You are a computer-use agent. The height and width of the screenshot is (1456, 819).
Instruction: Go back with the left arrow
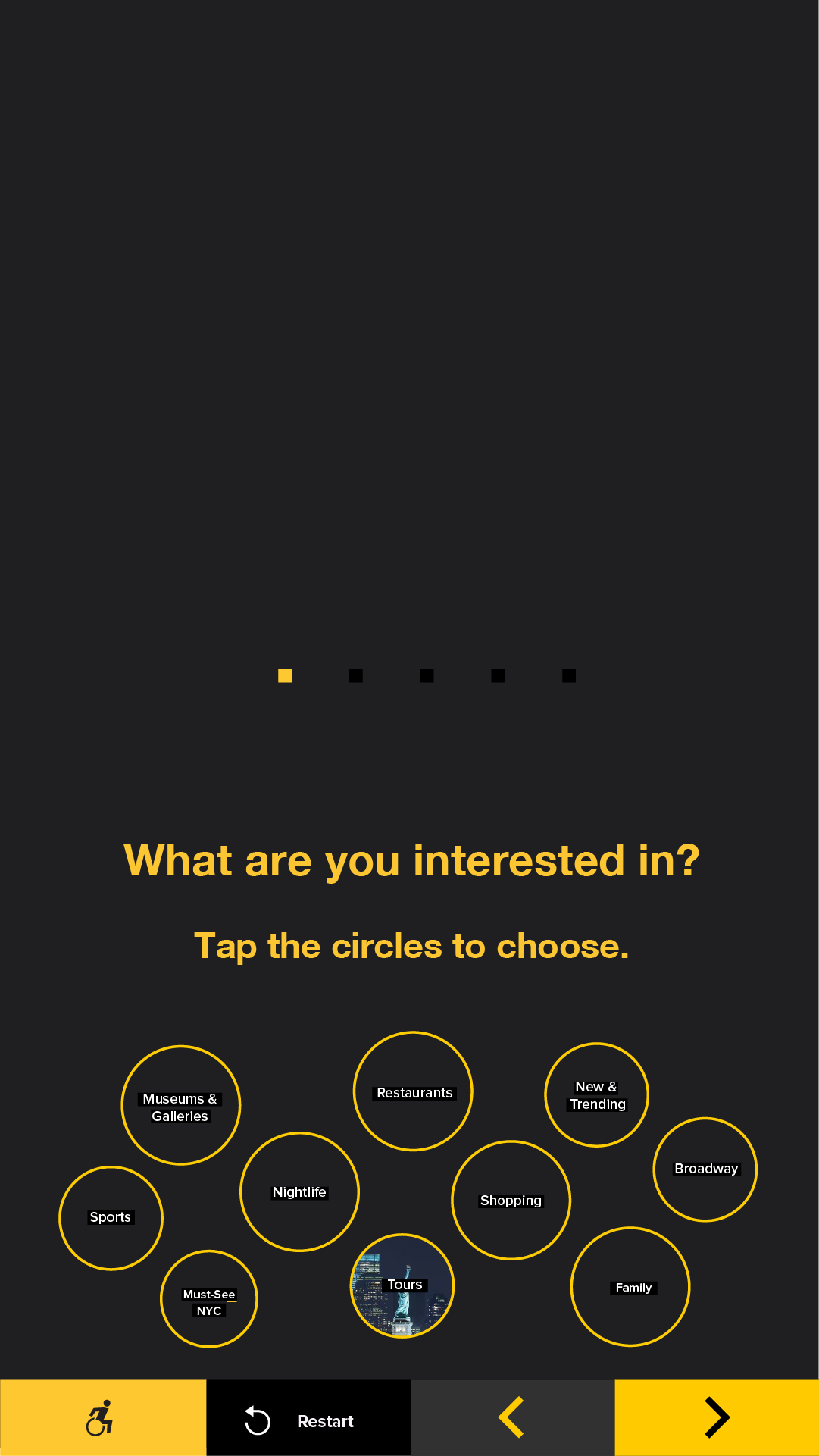pyautogui.click(x=512, y=1417)
